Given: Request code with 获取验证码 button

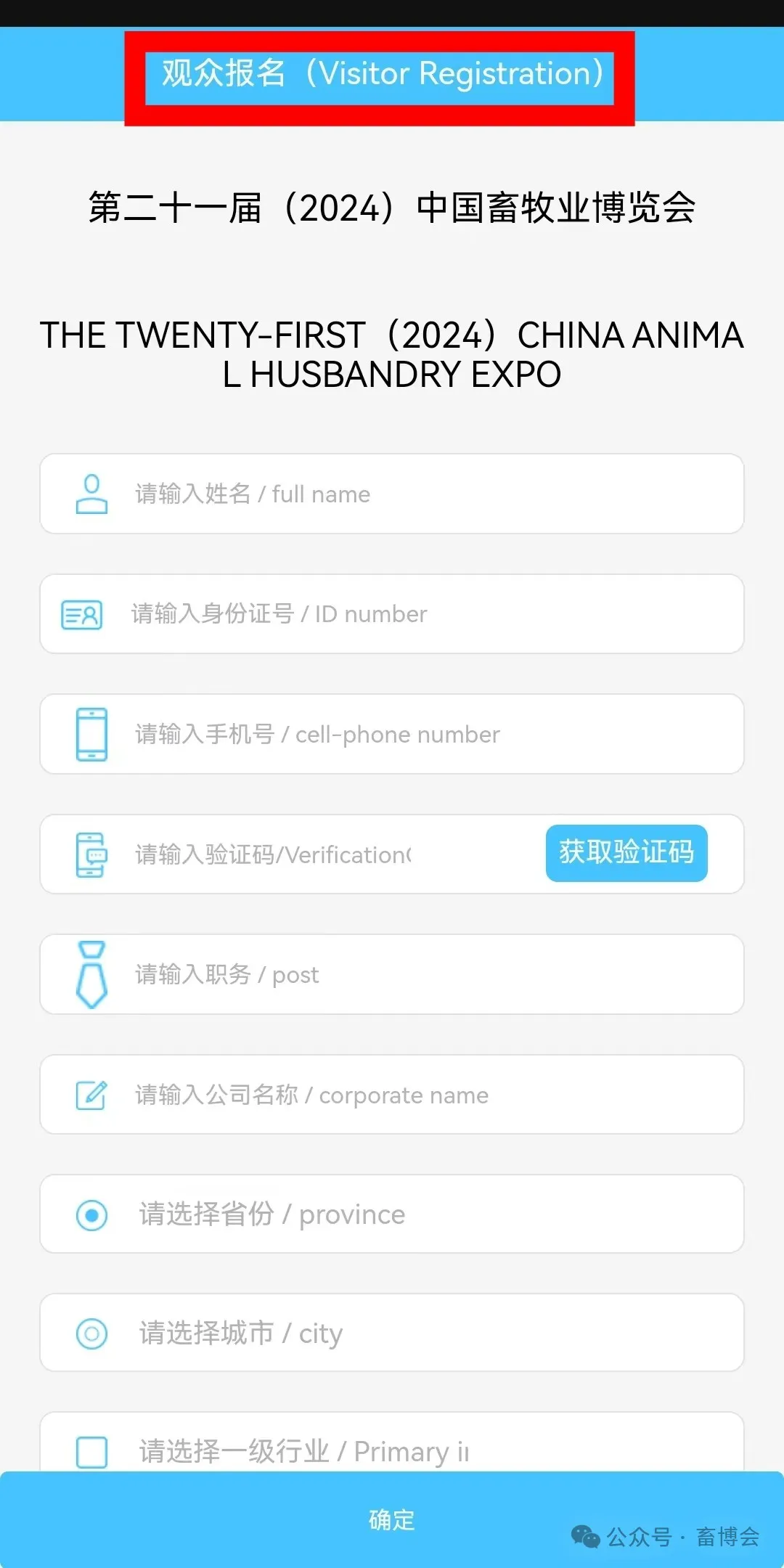Looking at the screenshot, I should point(626,853).
